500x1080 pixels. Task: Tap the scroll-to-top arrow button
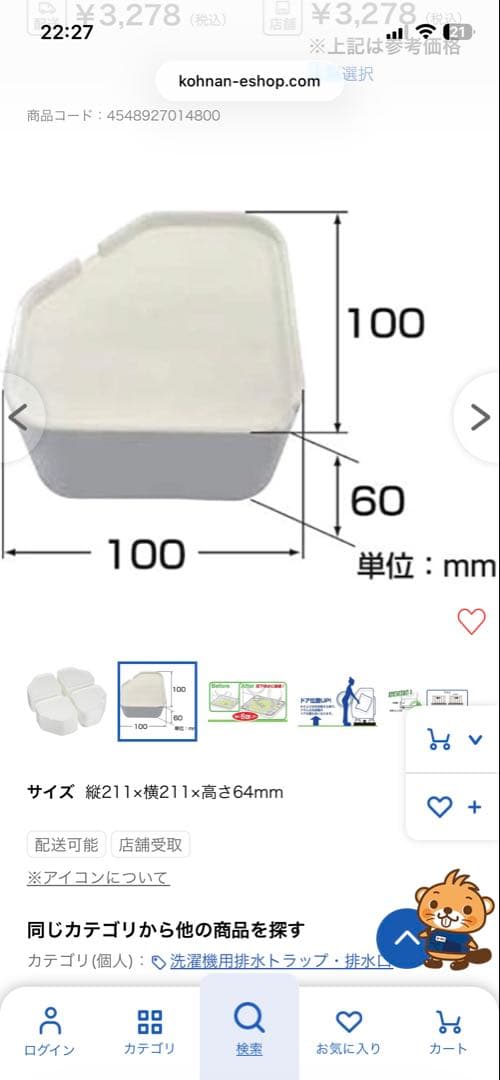[406, 938]
